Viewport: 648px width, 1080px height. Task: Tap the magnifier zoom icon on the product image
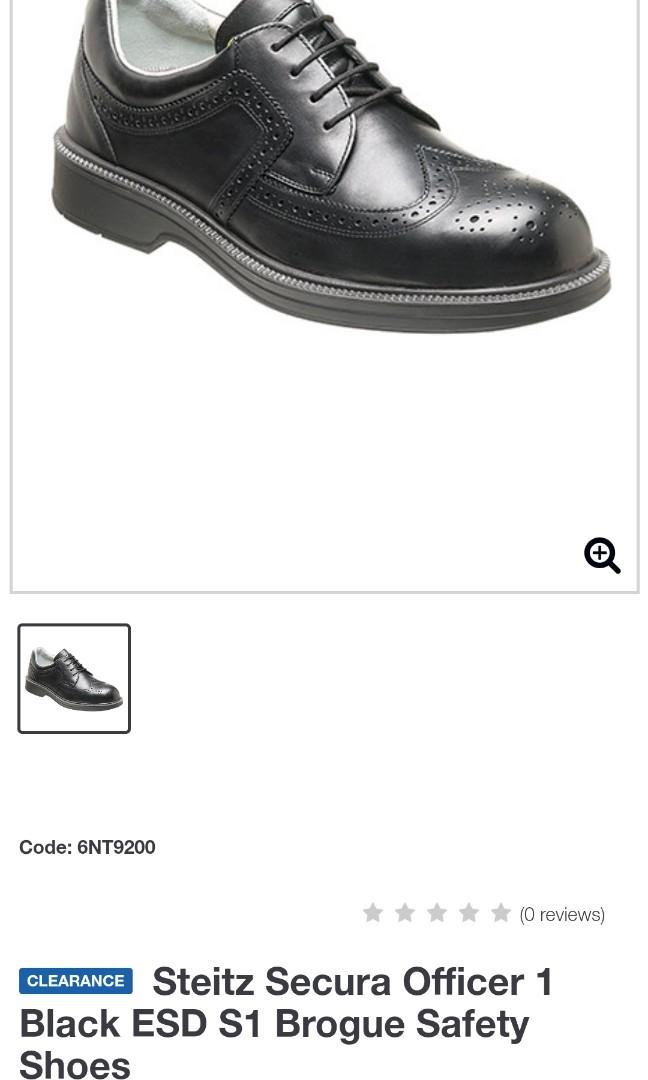[602, 555]
